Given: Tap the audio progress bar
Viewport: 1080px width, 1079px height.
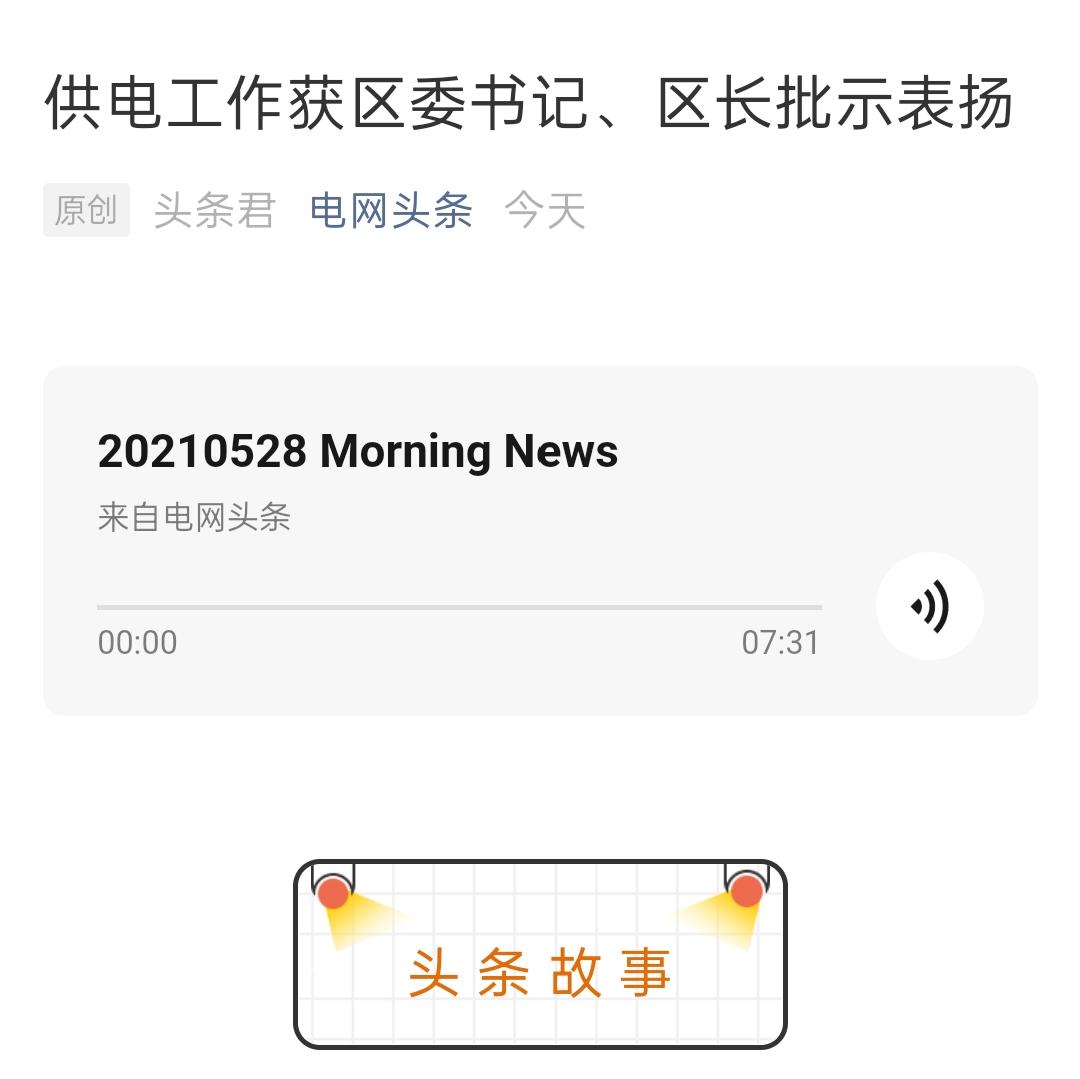Looking at the screenshot, I should point(459,607).
